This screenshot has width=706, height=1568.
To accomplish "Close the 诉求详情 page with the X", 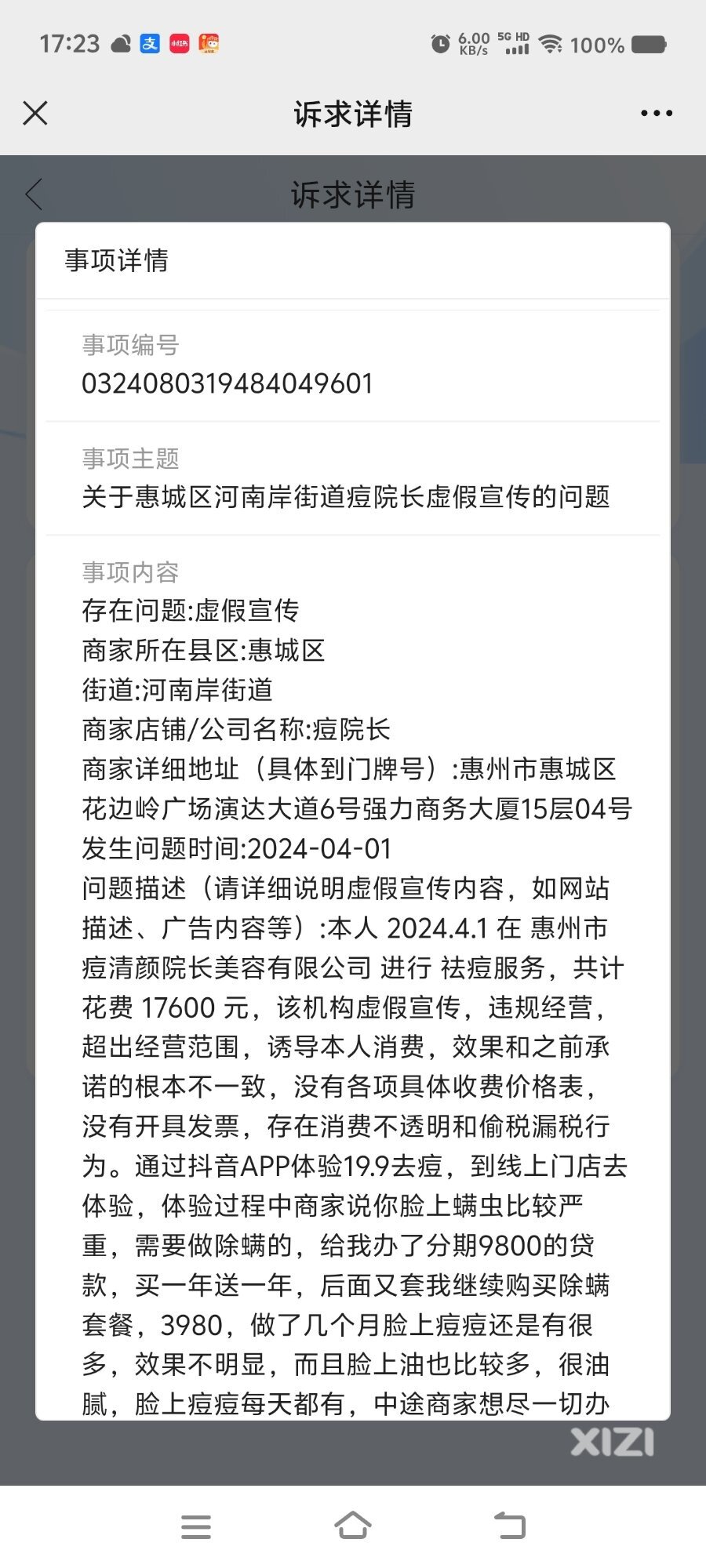I will [35, 113].
